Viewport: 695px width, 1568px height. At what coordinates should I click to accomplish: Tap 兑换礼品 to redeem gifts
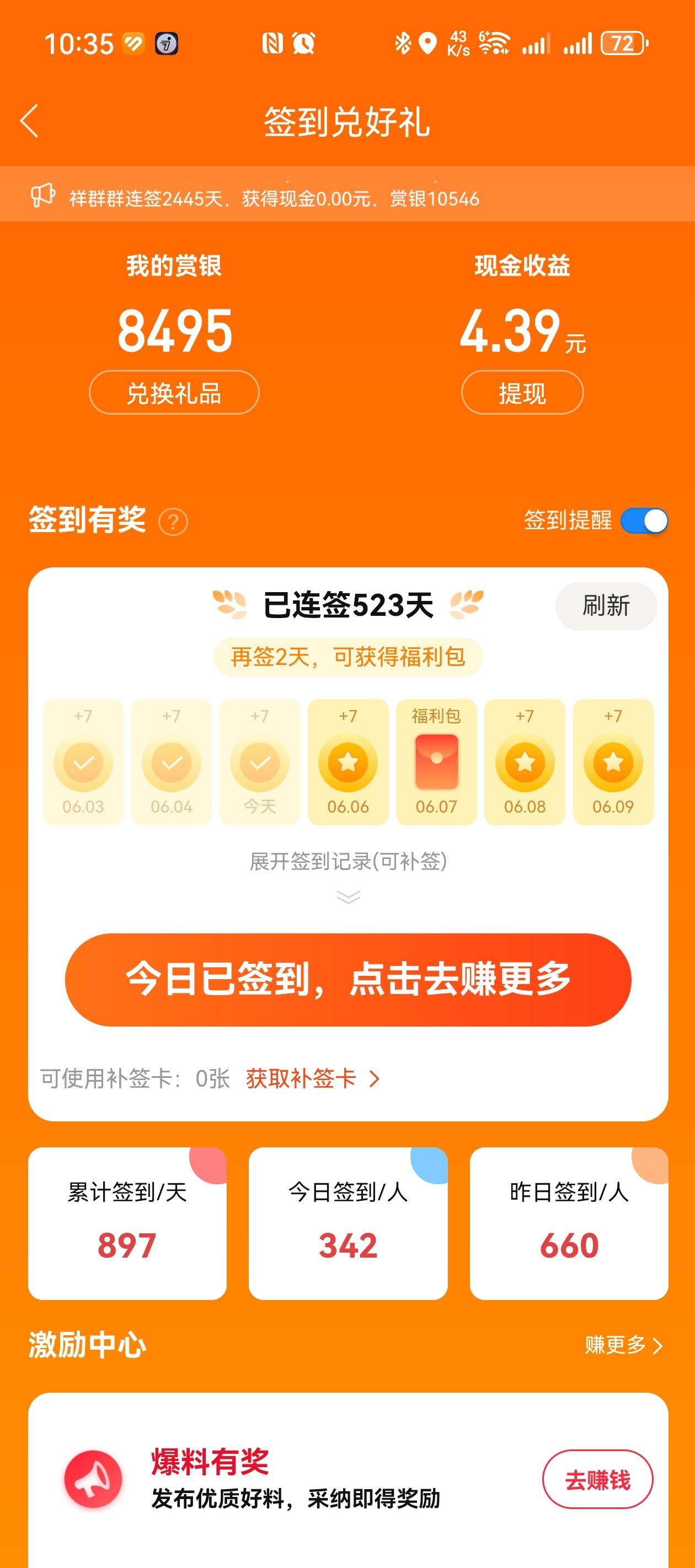[174, 393]
